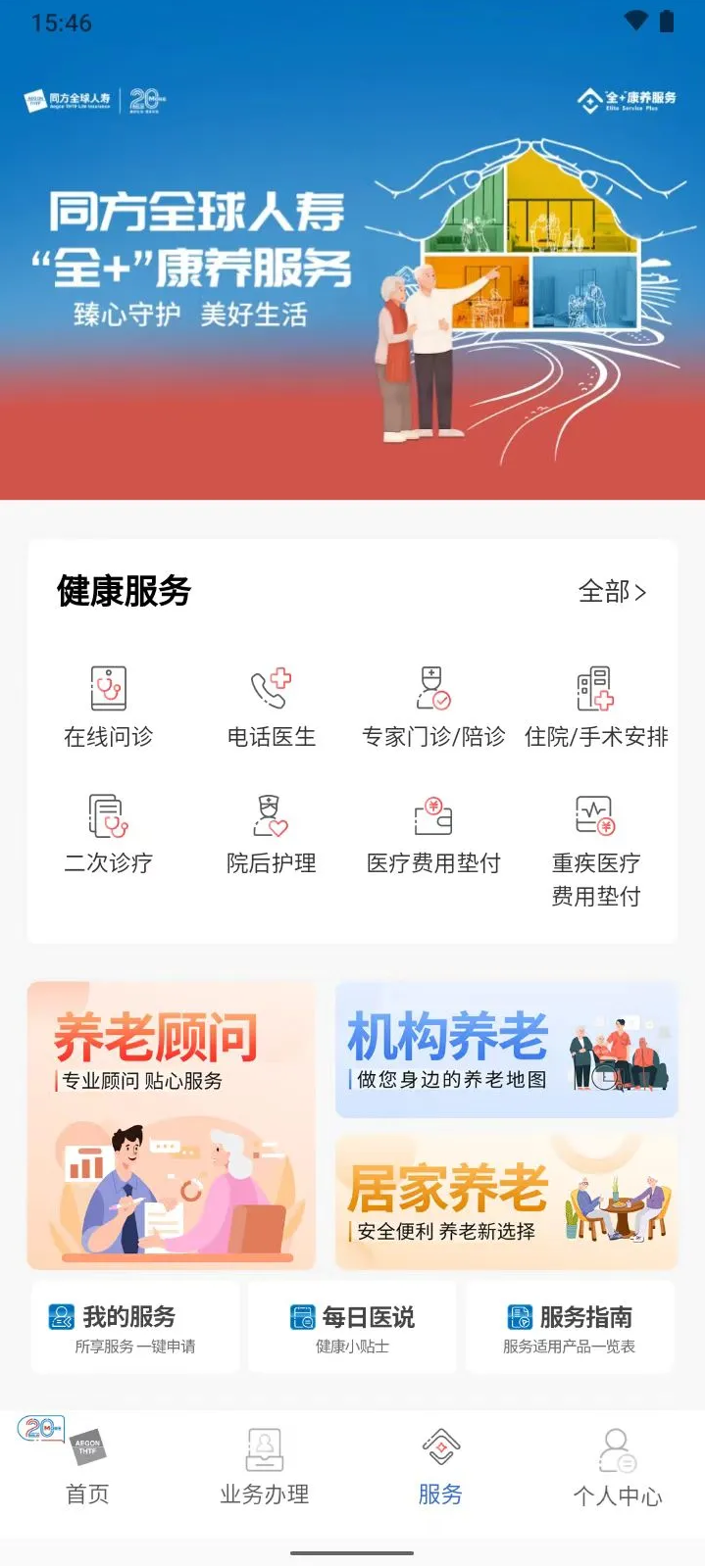
Task: Open the 居家养老 home care banner
Action: click(506, 1198)
